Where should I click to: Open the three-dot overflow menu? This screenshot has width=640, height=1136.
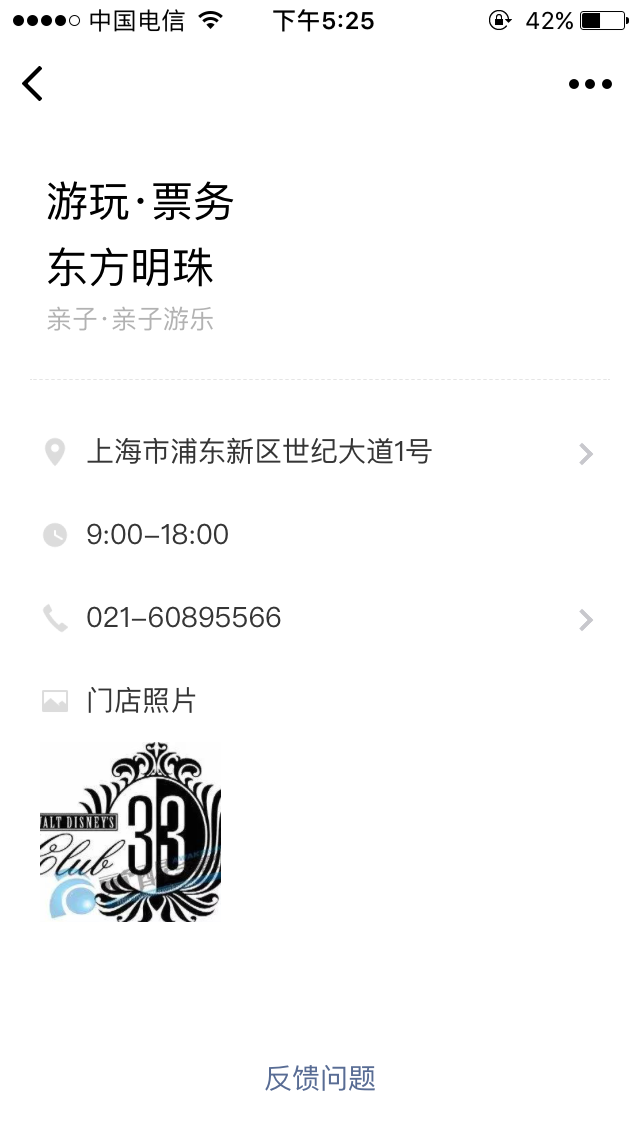tap(590, 84)
